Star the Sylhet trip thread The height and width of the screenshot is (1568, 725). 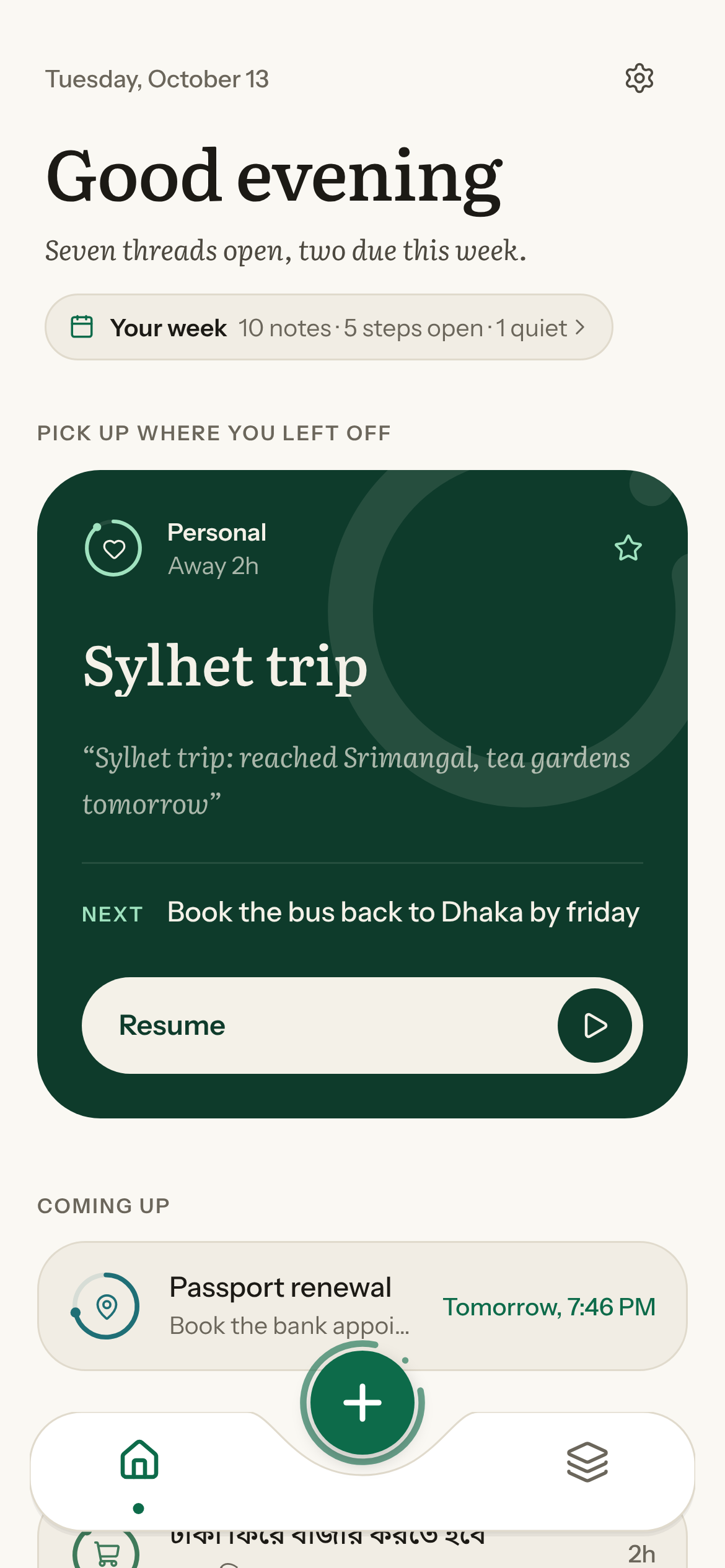click(628, 548)
